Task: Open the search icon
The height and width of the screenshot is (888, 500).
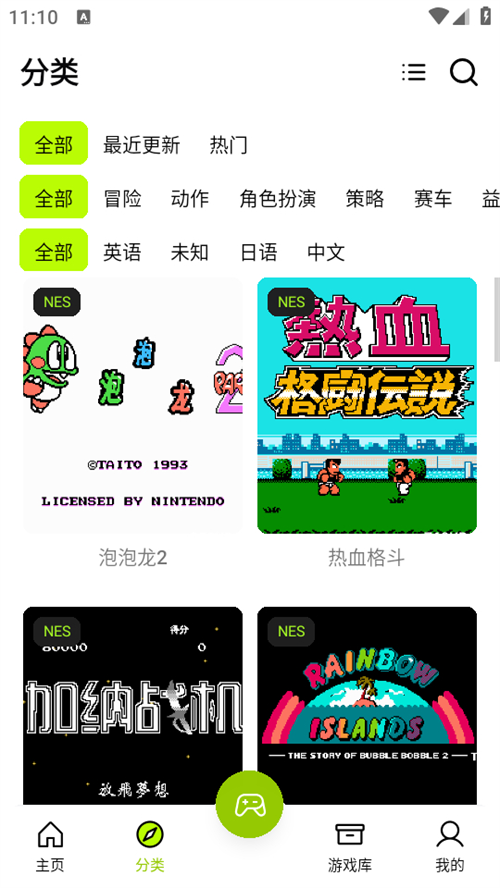Action: pos(464,72)
